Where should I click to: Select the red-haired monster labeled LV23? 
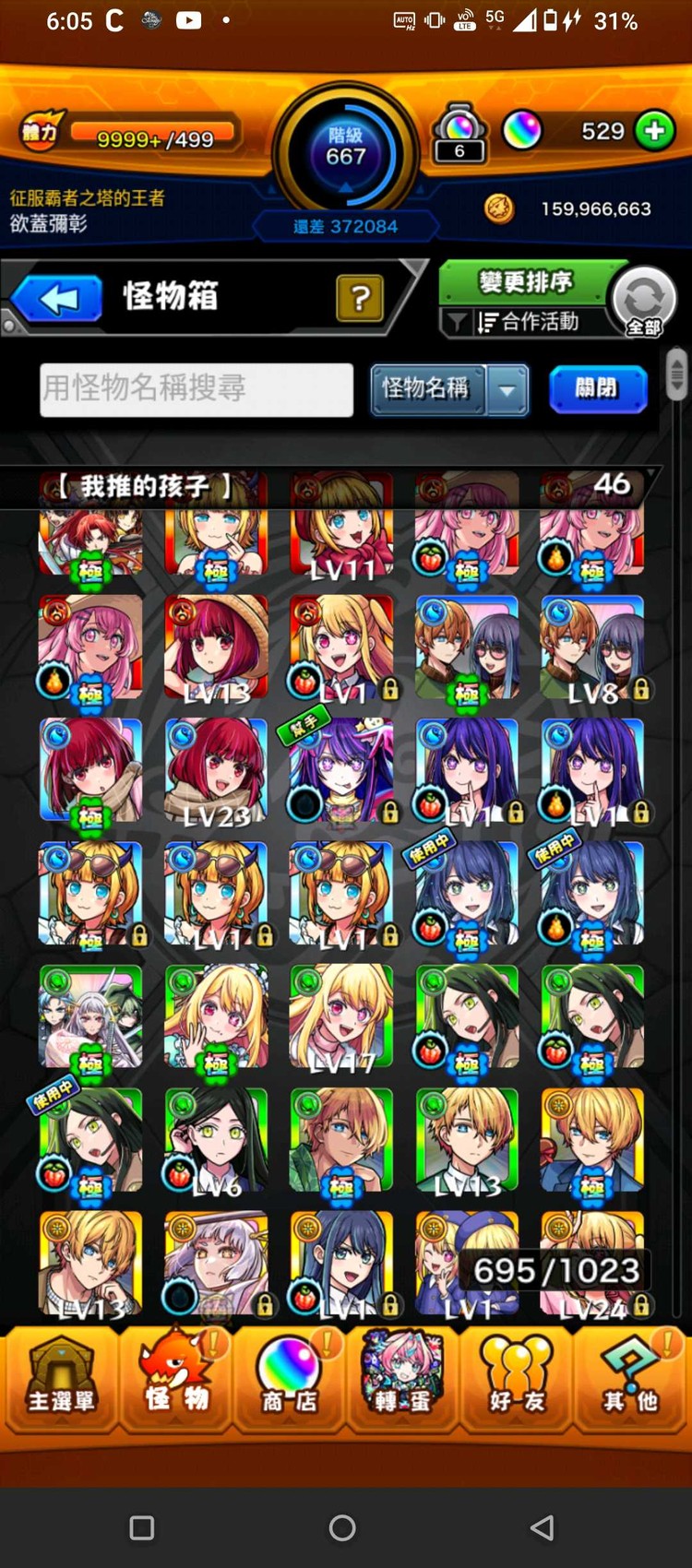coord(216,771)
